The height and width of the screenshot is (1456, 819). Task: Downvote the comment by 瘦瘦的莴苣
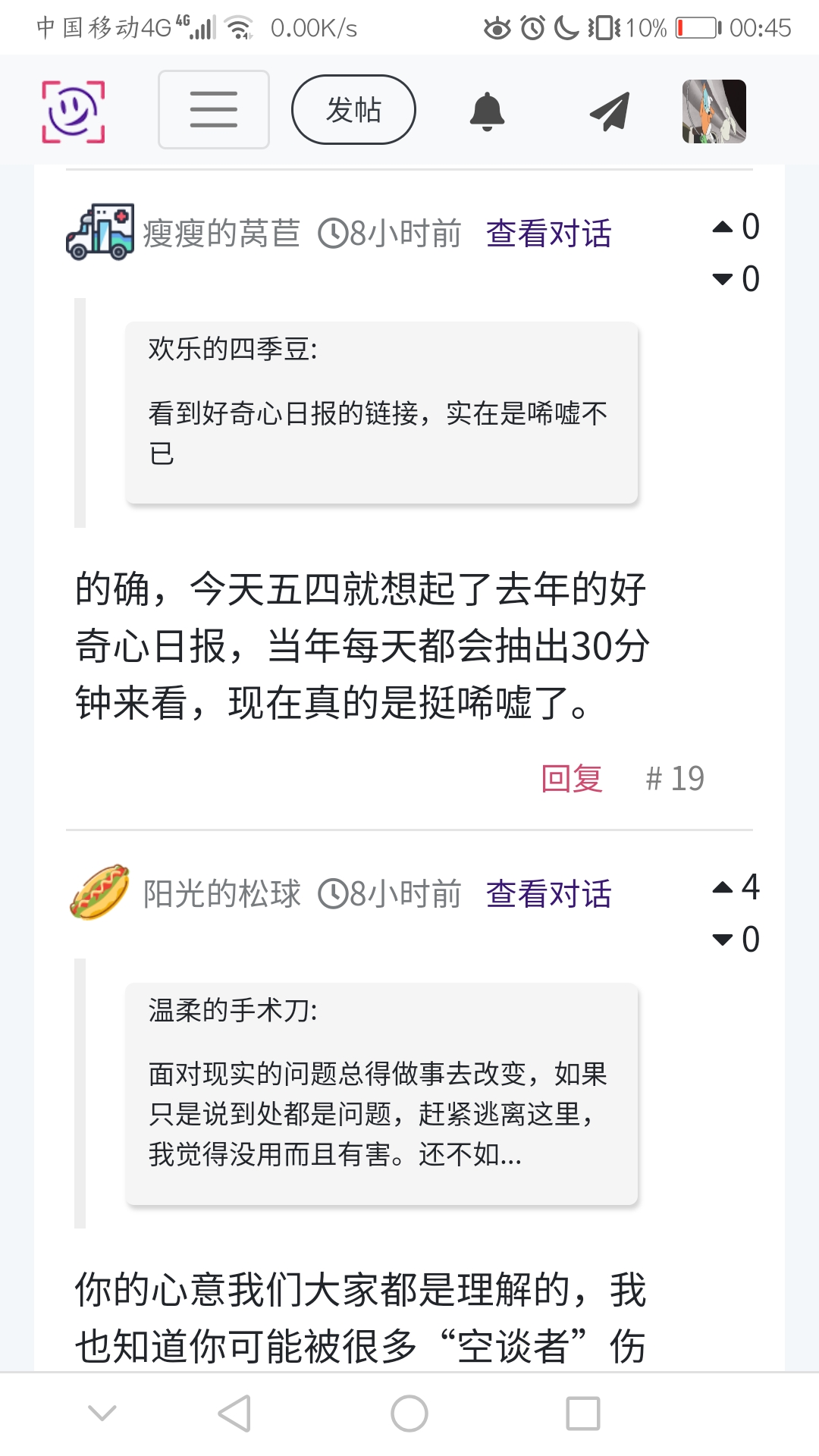tap(724, 279)
